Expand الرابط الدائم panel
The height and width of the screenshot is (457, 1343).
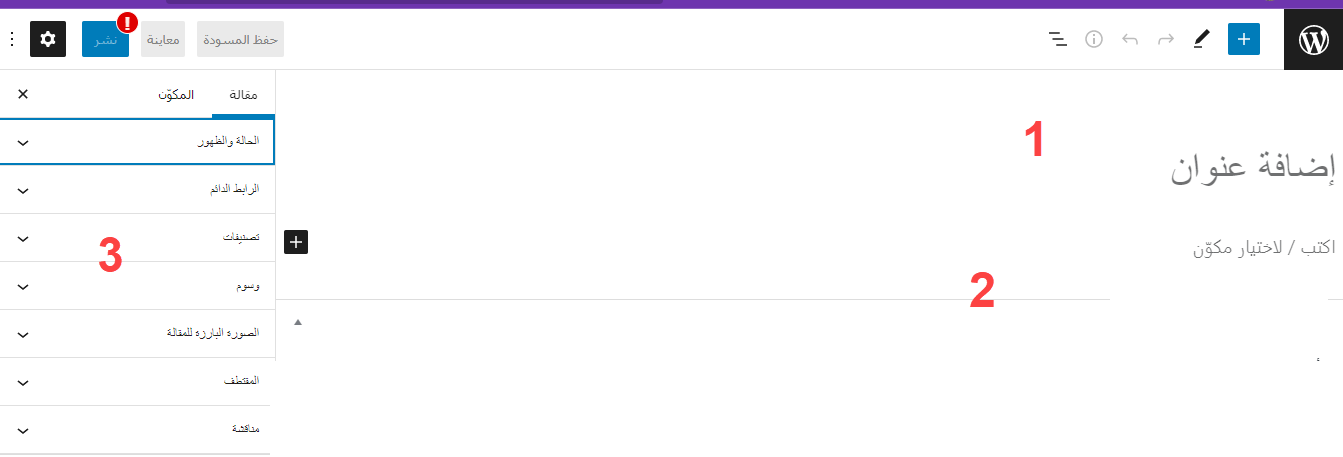click(137, 189)
